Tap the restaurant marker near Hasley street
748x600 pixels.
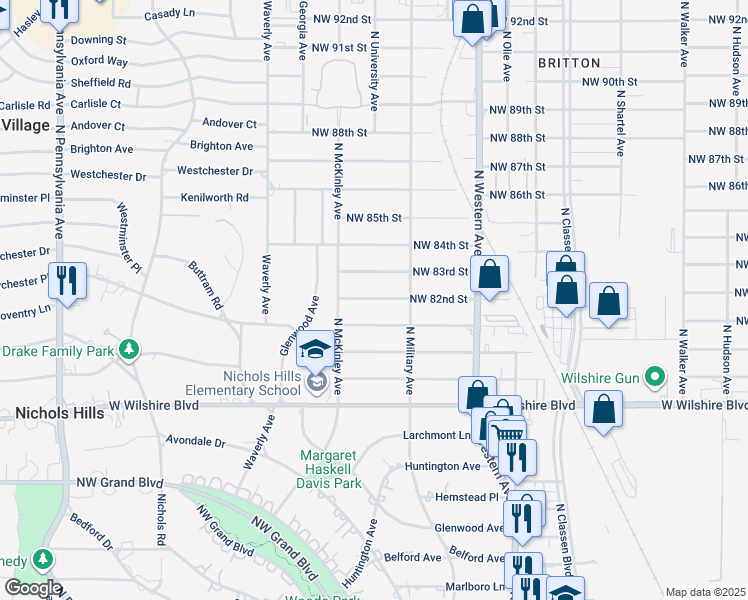click(x=60, y=10)
